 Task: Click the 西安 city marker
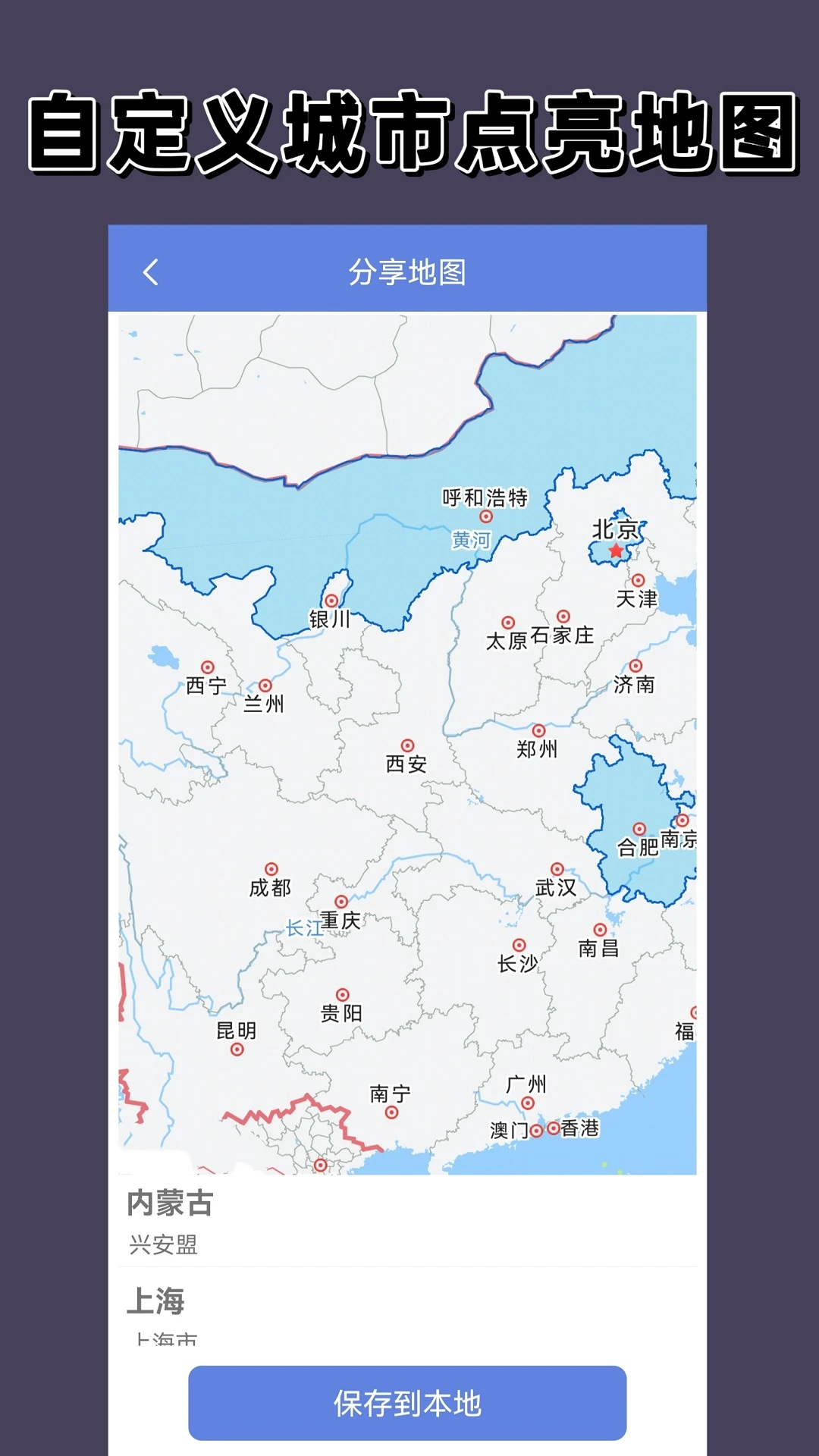pyautogui.click(x=409, y=745)
